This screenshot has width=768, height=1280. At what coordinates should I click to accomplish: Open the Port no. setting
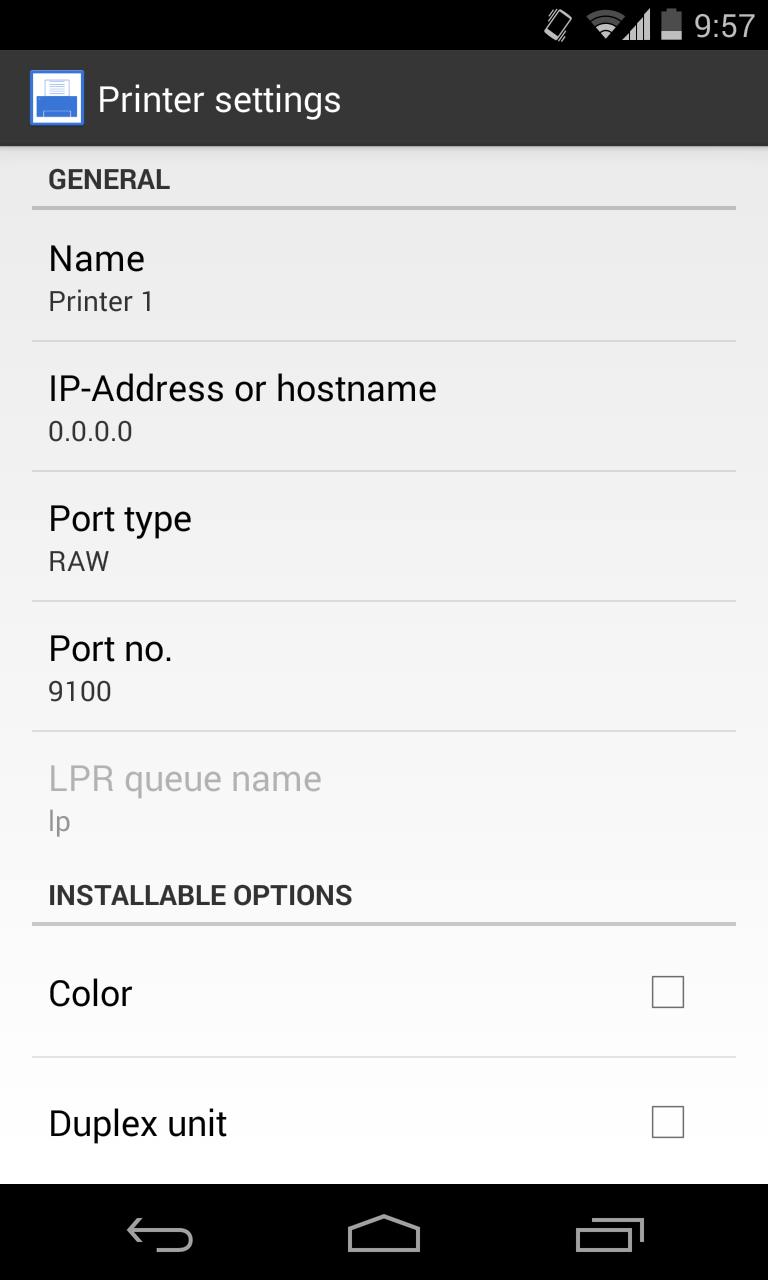point(384,666)
